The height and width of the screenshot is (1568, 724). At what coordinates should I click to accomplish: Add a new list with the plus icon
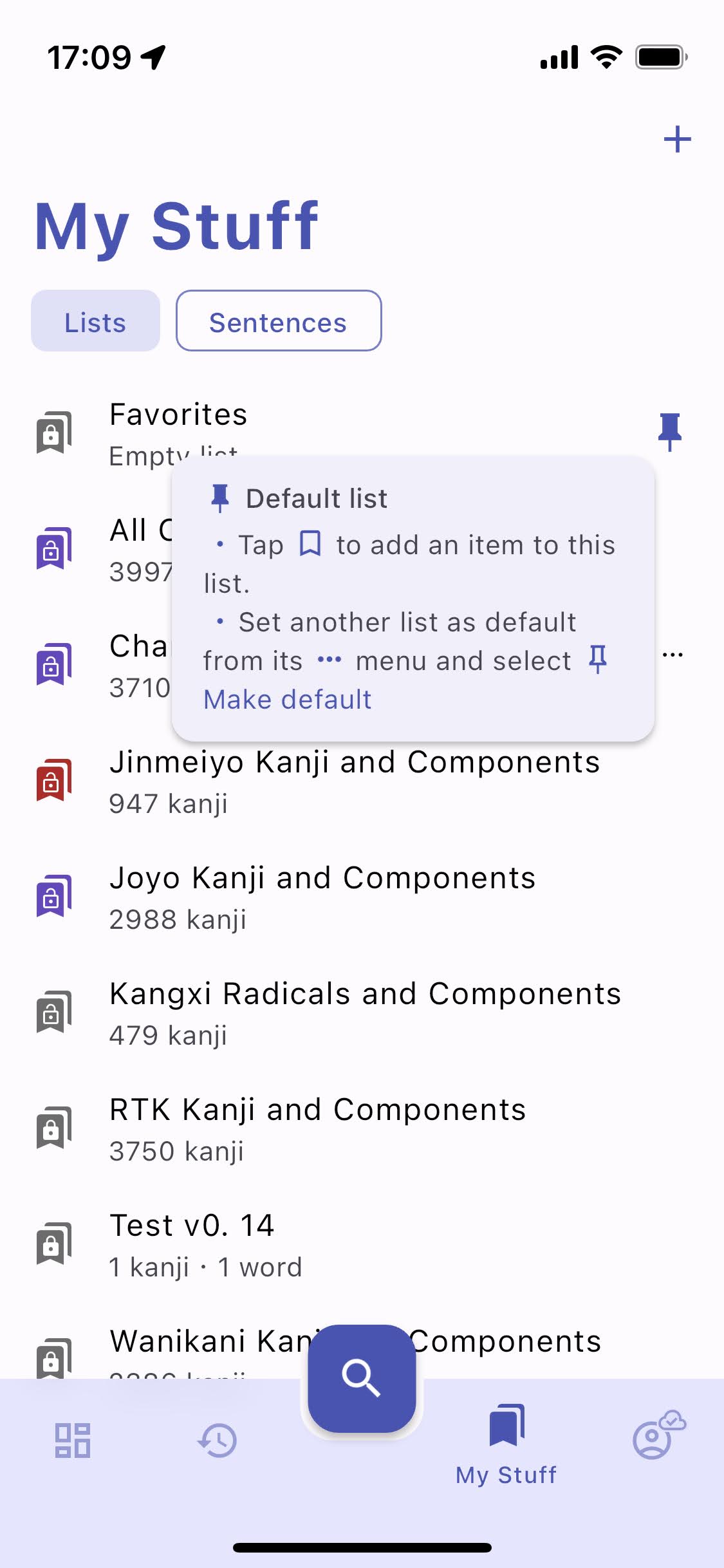(677, 140)
